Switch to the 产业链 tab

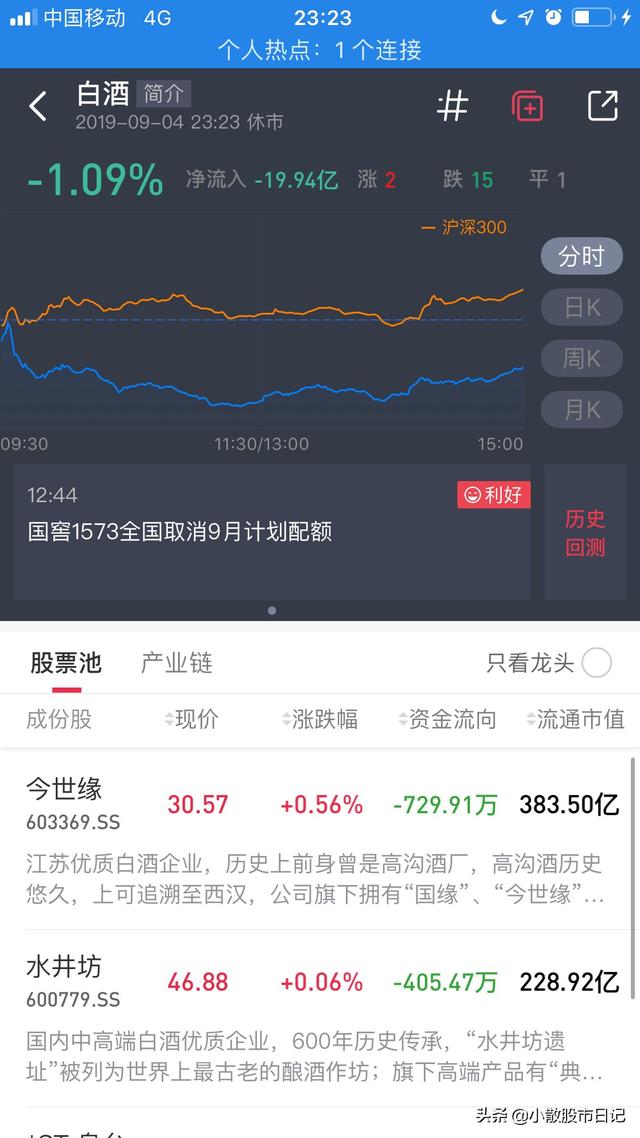point(177,663)
